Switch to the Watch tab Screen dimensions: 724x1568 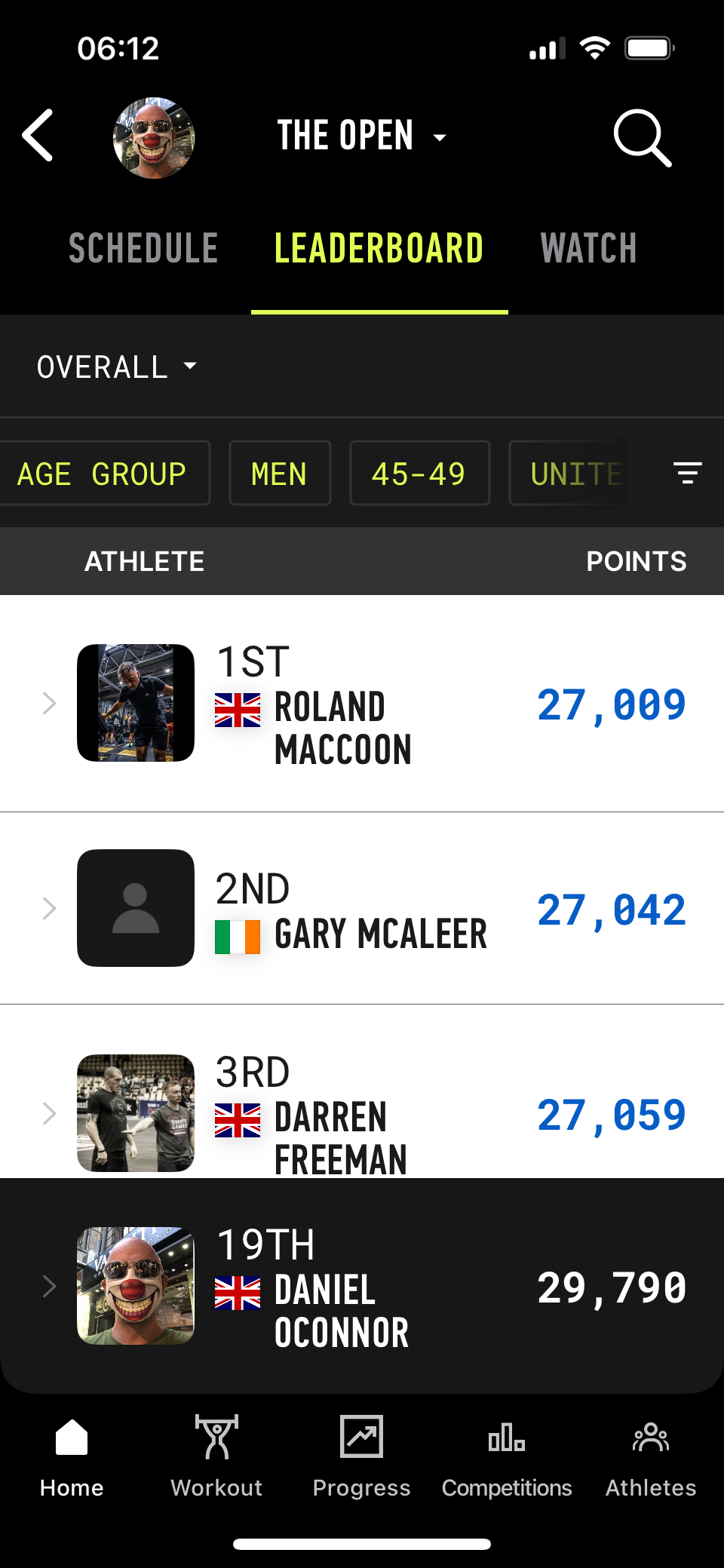point(588,249)
